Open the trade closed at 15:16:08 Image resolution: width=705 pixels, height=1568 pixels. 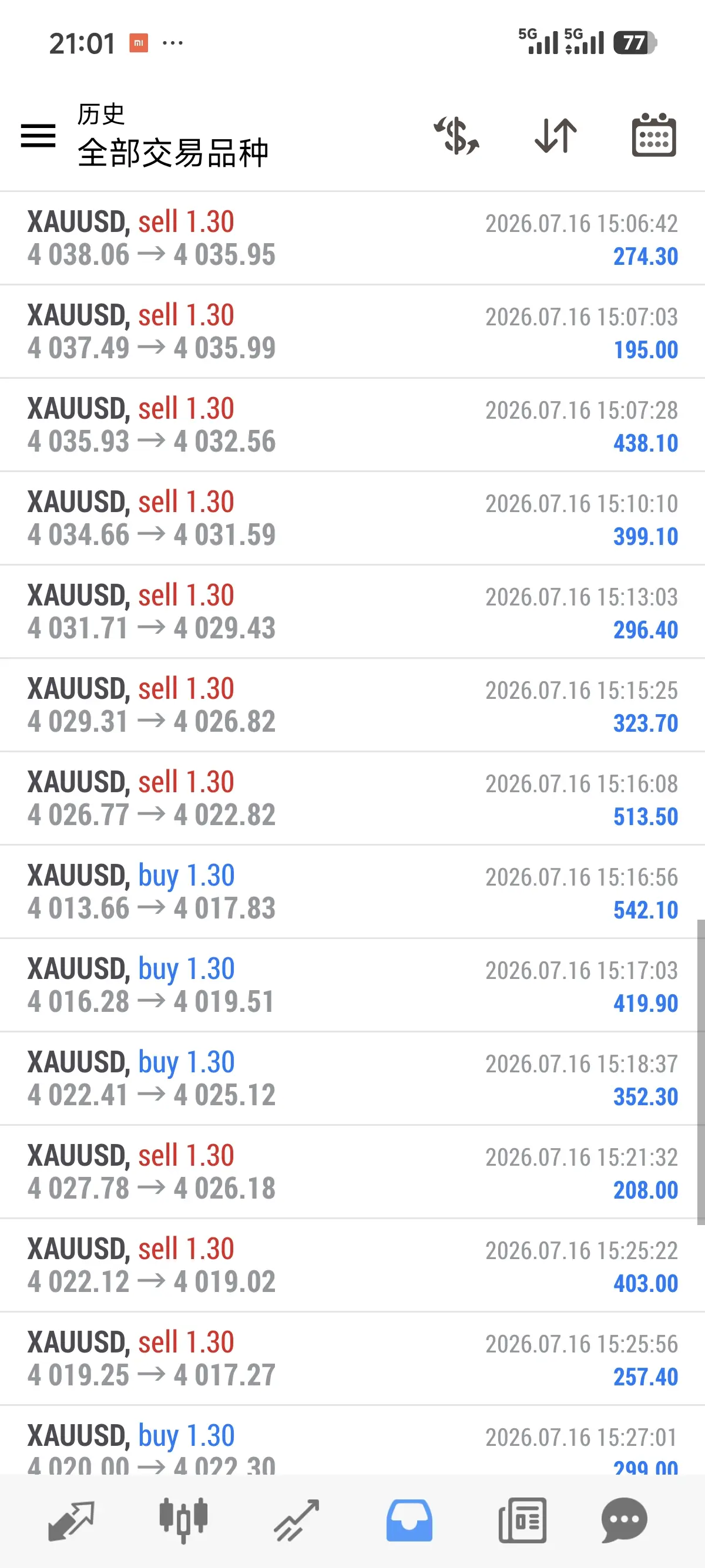point(352,799)
